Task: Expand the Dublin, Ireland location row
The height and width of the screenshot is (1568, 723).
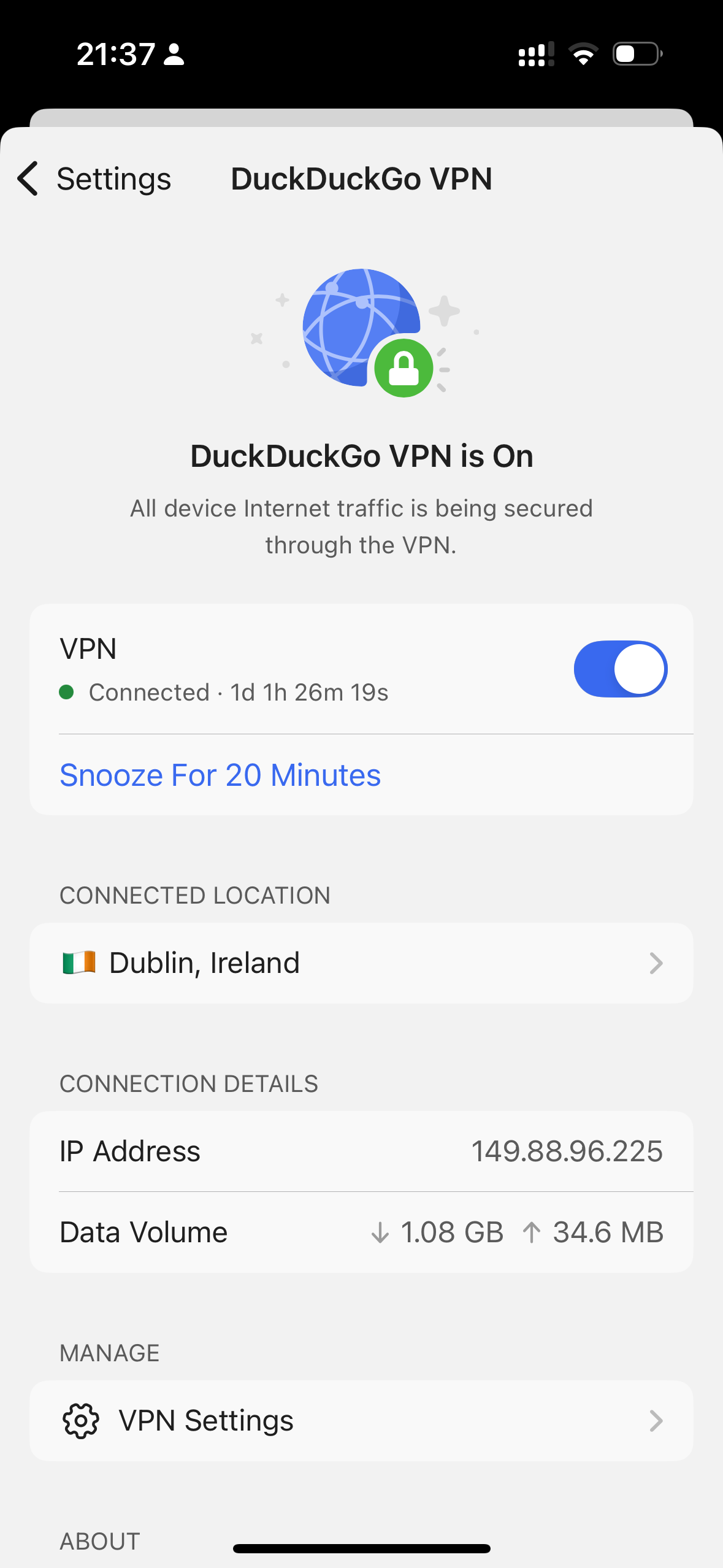Action: point(361,963)
